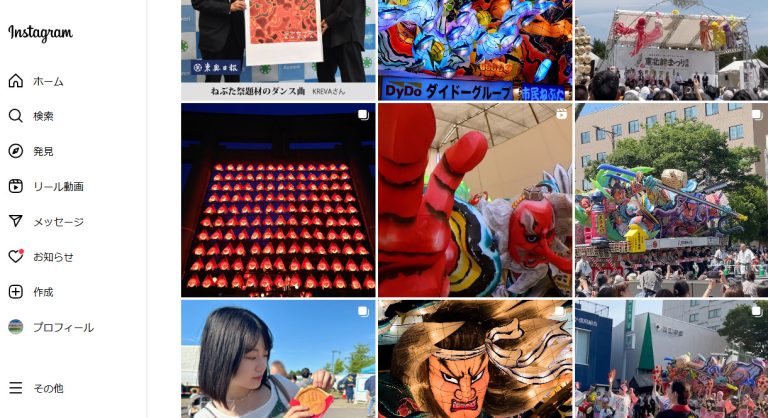Screen dimensions: 768x418
Task: Go to ホーム in the sidebar
Action: point(47,81)
